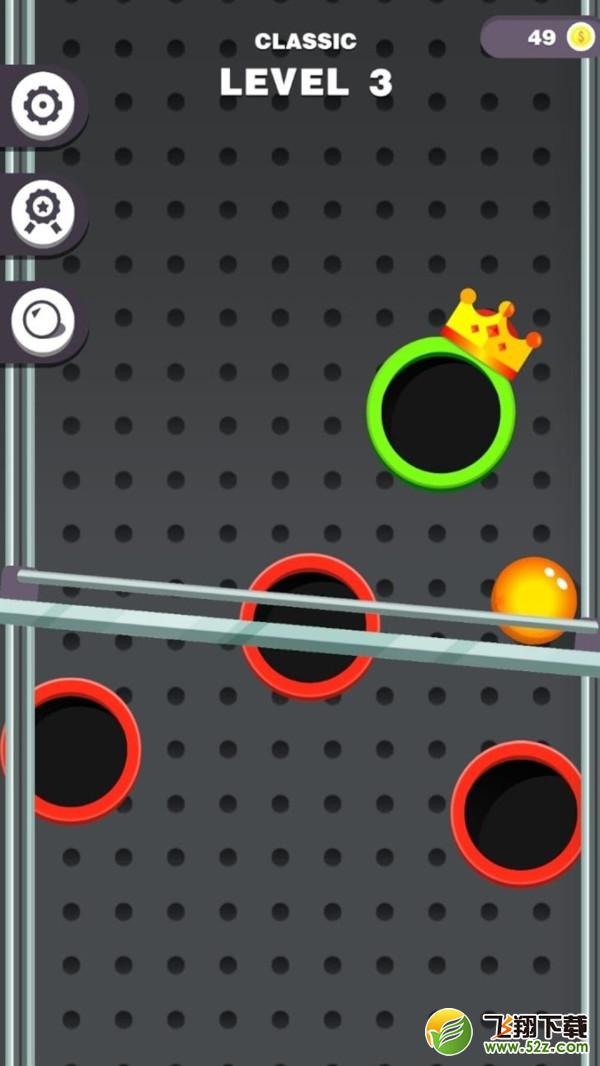Viewport: 600px width, 1066px height.
Task: Open the achievements badge button
Action: [43, 214]
